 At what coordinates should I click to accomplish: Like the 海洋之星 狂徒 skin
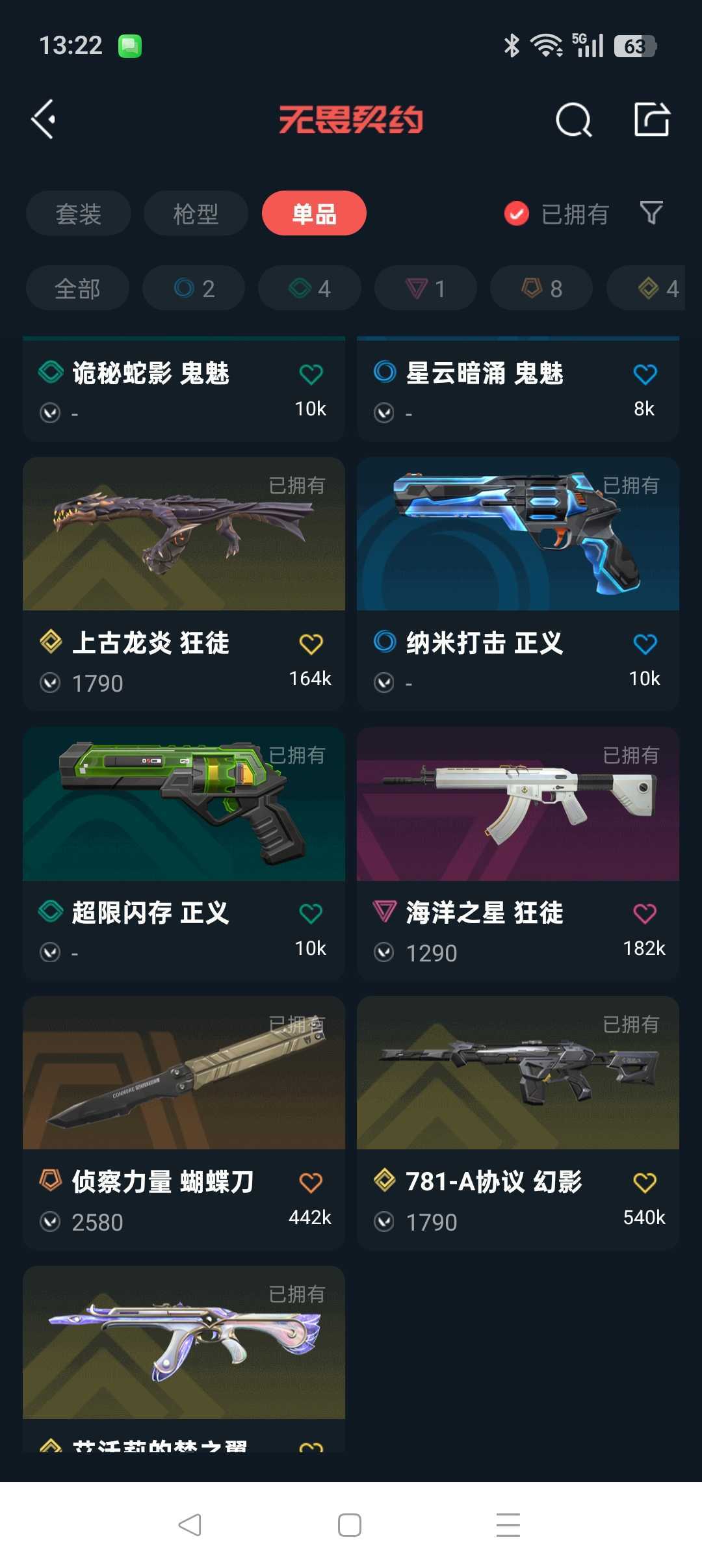pos(644,913)
